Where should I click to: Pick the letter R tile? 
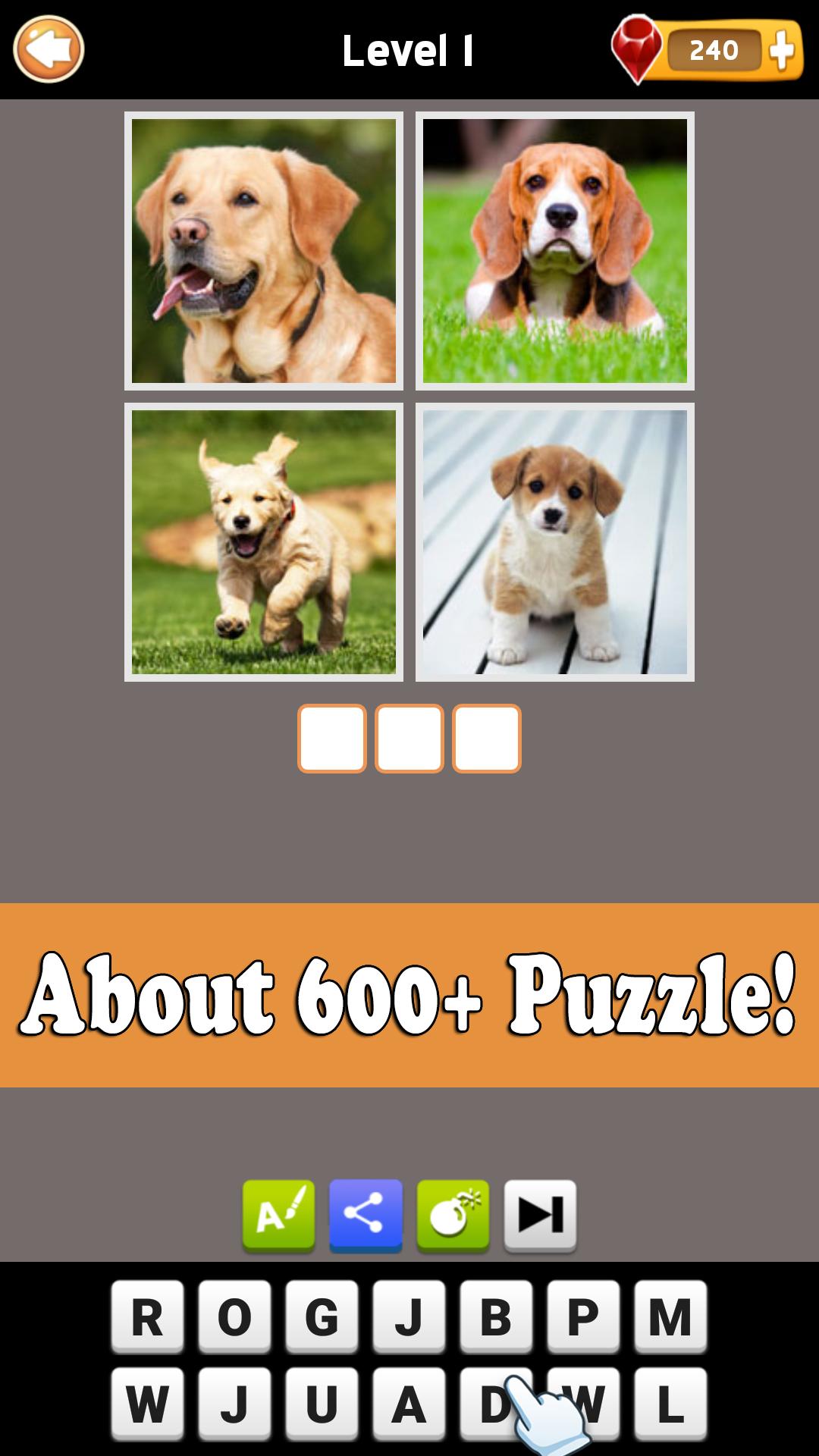tap(147, 1316)
